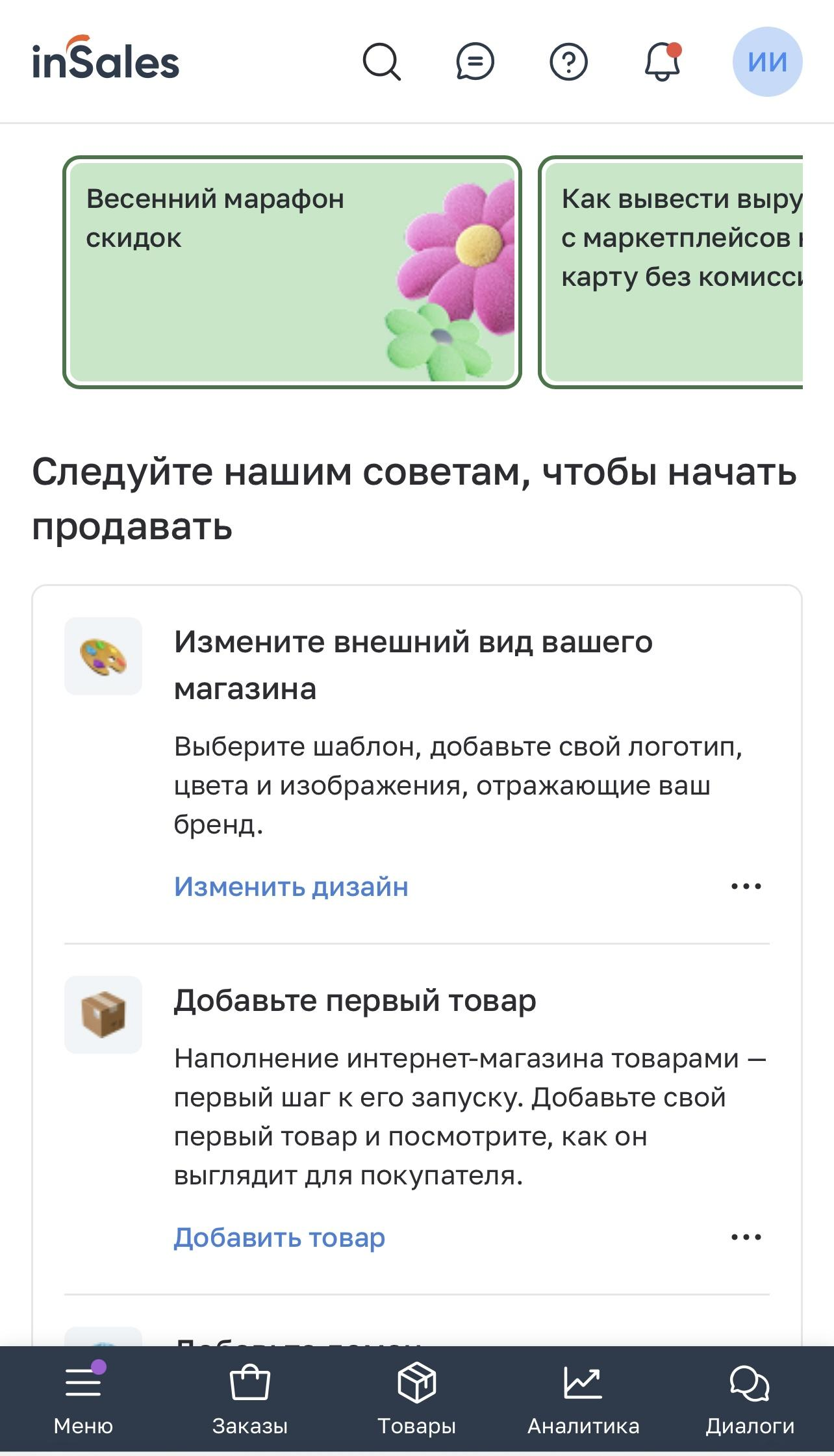
Task: Open the help question mark icon
Action: (569, 62)
